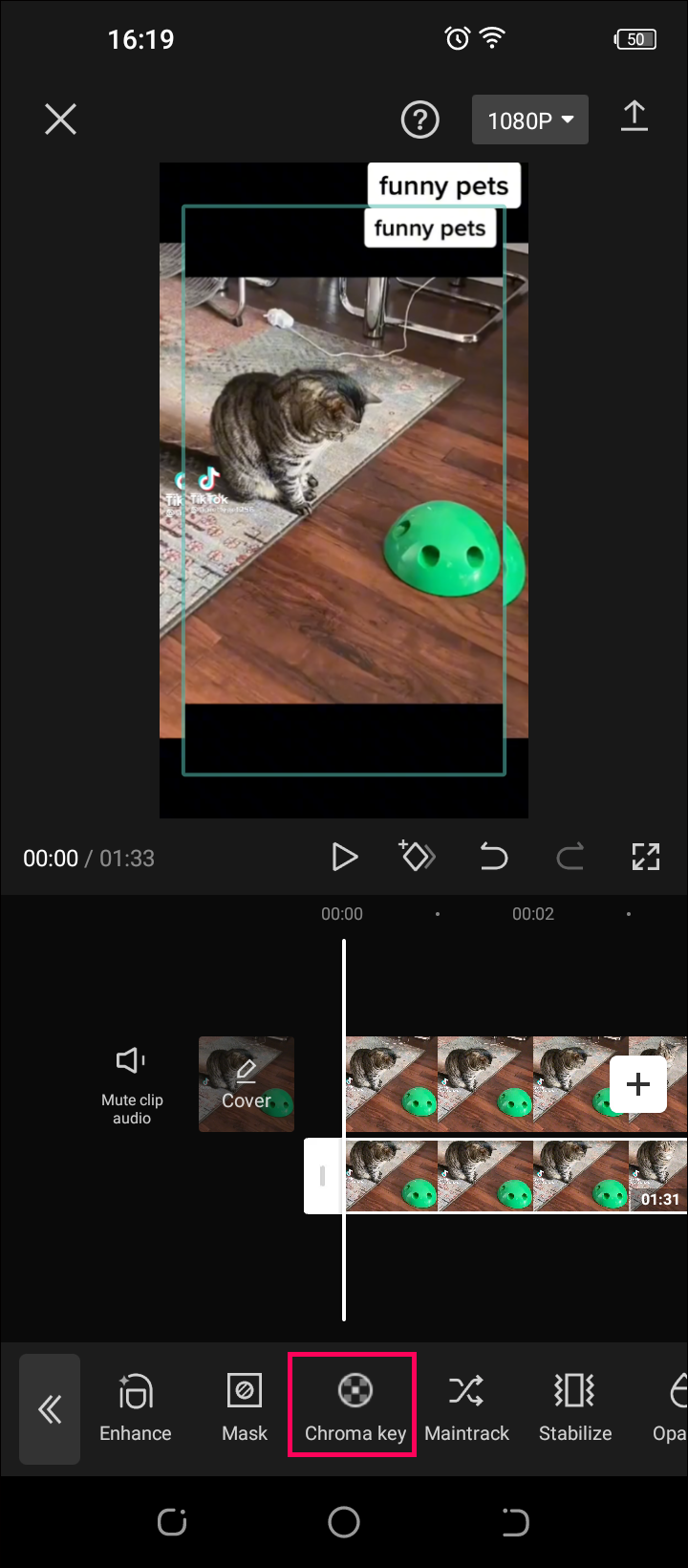Undo the last edit
688x1568 pixels.
pos(493,857)
